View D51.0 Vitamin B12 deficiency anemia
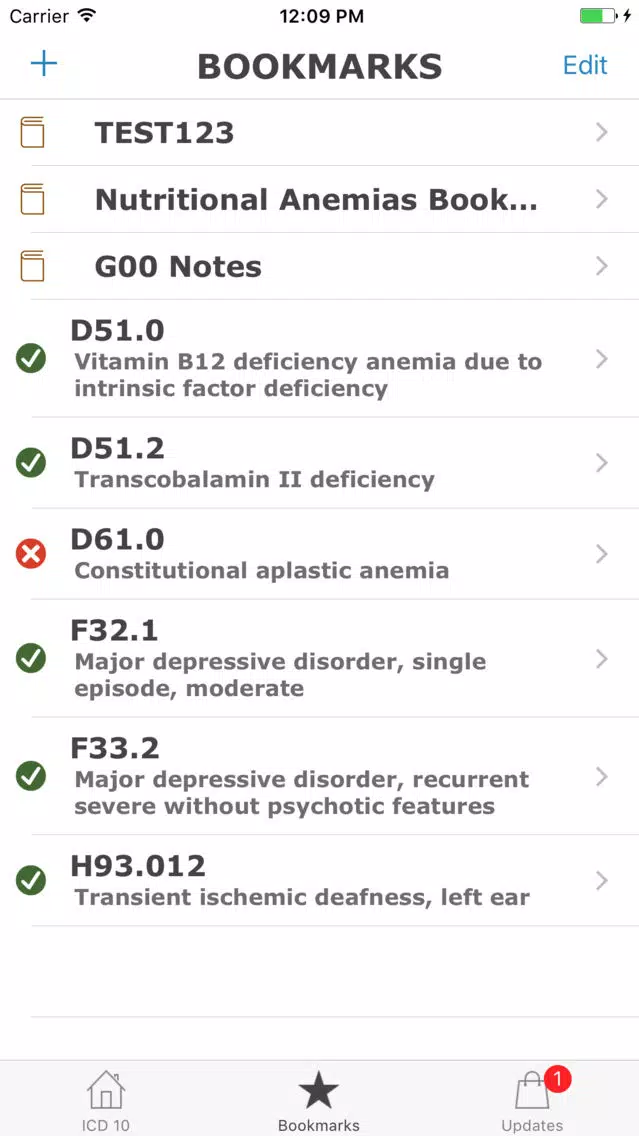This screenshot has width=639, height=1136. [x=320, y=359]
